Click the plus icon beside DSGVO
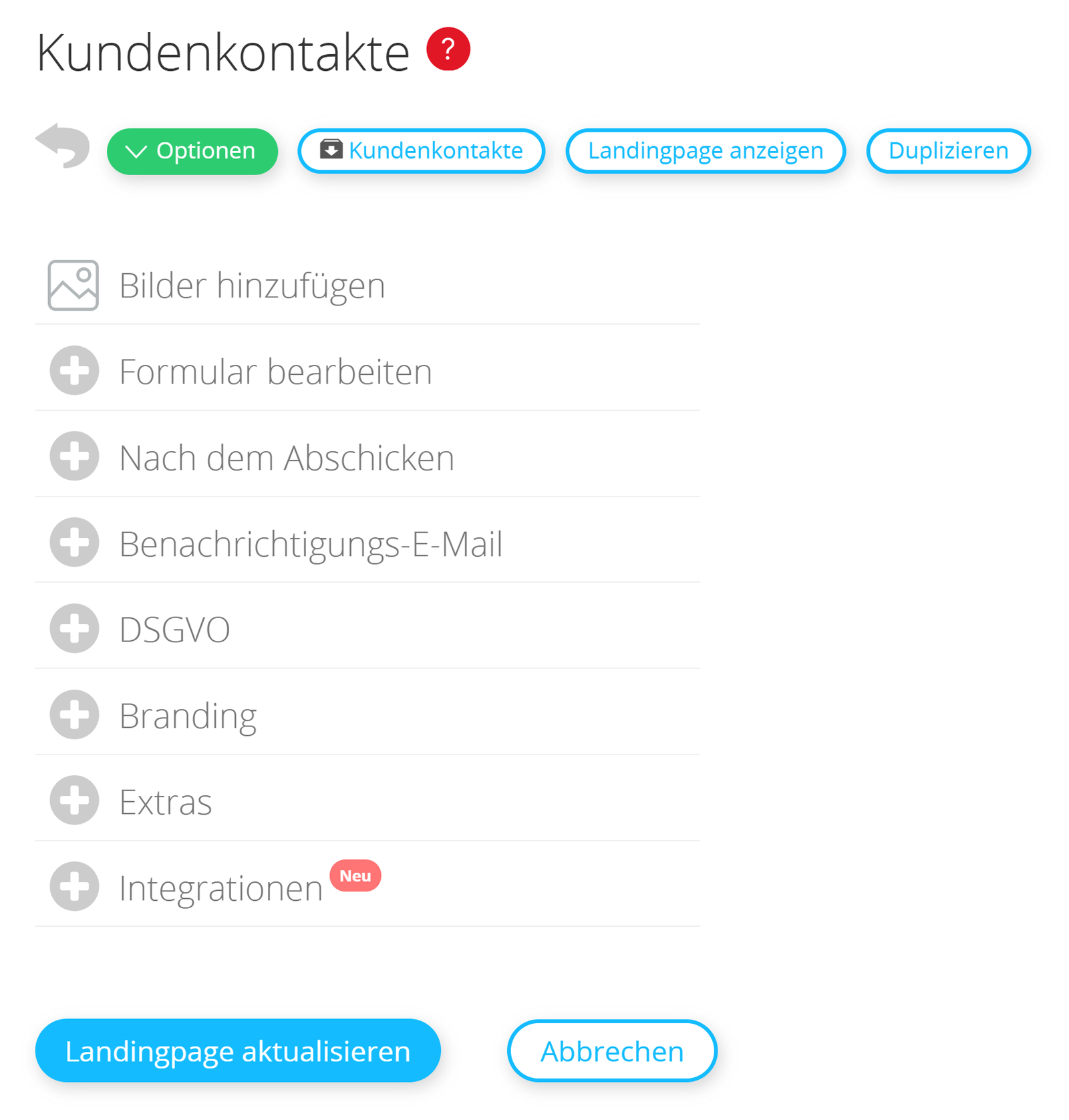The width and height of the screenshot is (1069, 1120). point(73,628)
